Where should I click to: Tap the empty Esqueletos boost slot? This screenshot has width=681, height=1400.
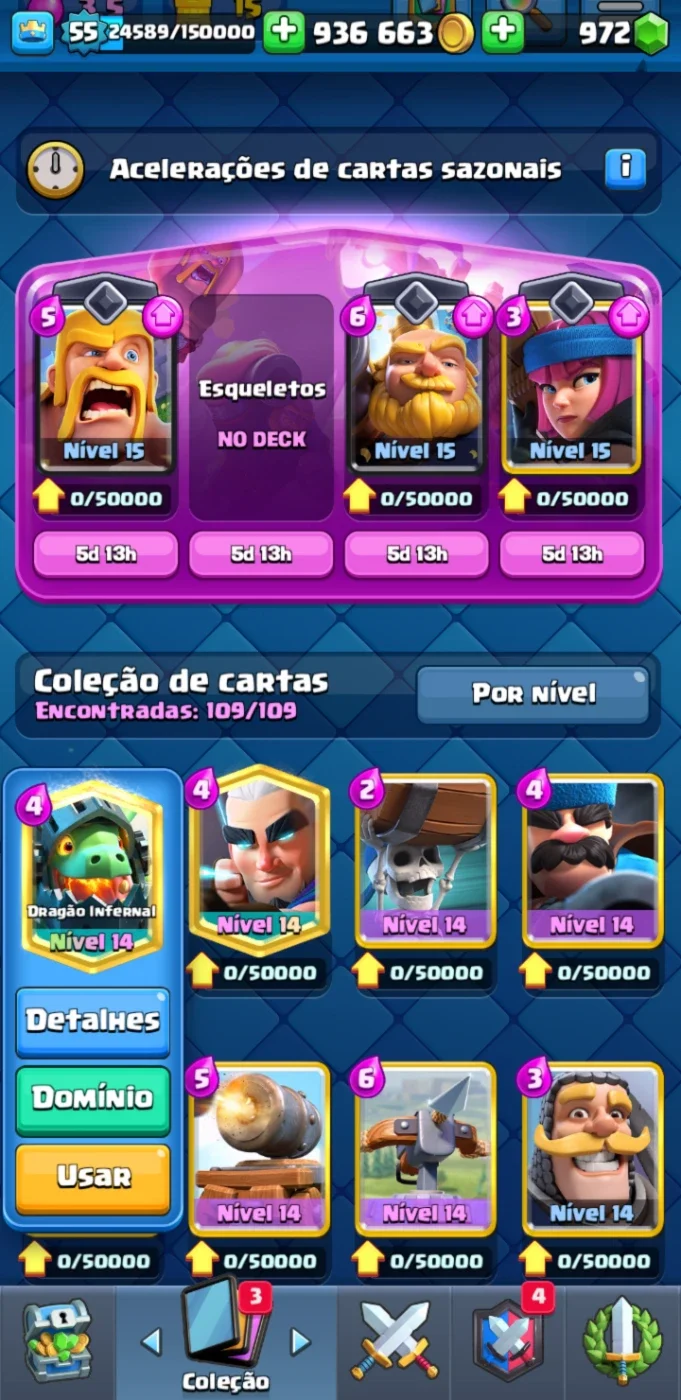[261, 406]
